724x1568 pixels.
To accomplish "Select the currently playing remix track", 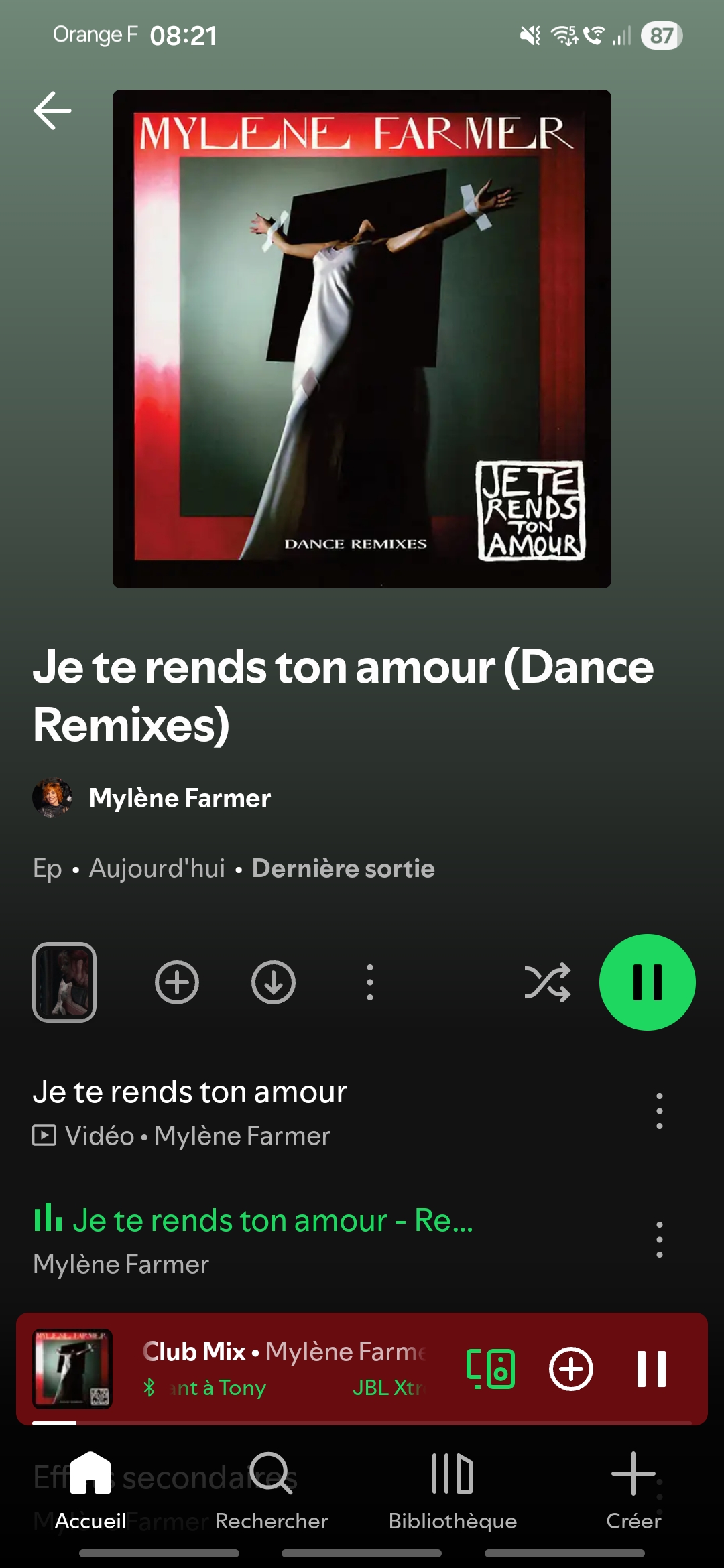I will (x=253, y=1240).
